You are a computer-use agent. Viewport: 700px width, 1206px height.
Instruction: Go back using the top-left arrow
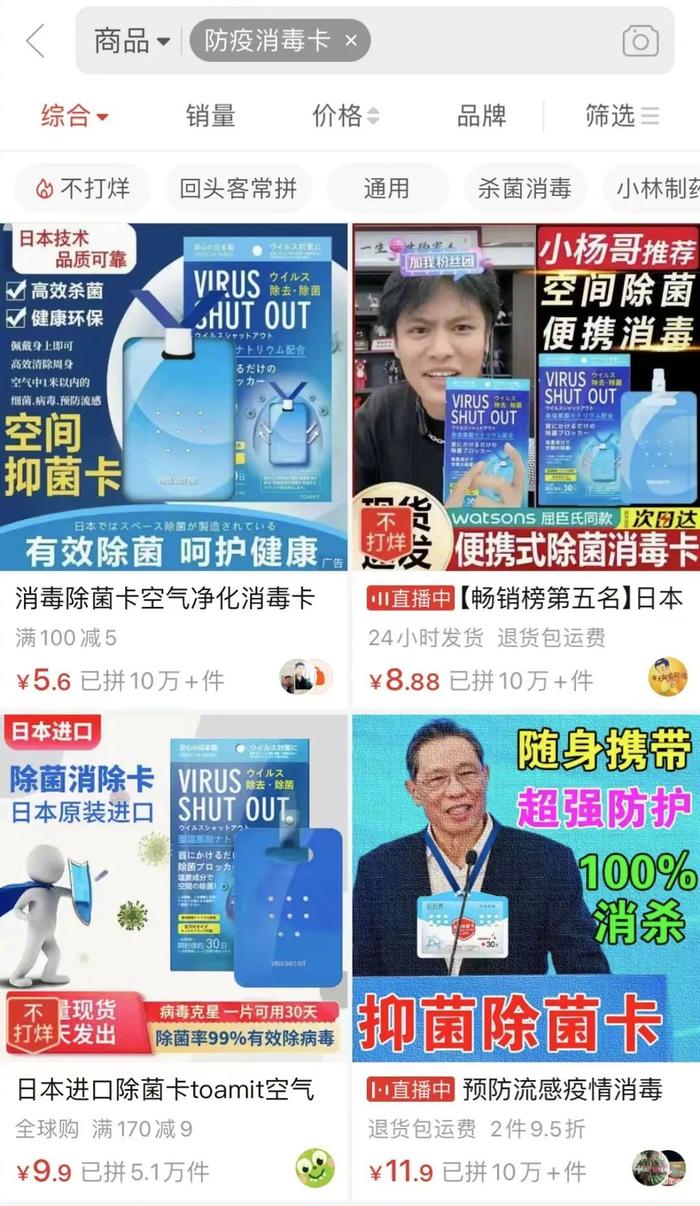pyautogui.click(x=36, y=41)
